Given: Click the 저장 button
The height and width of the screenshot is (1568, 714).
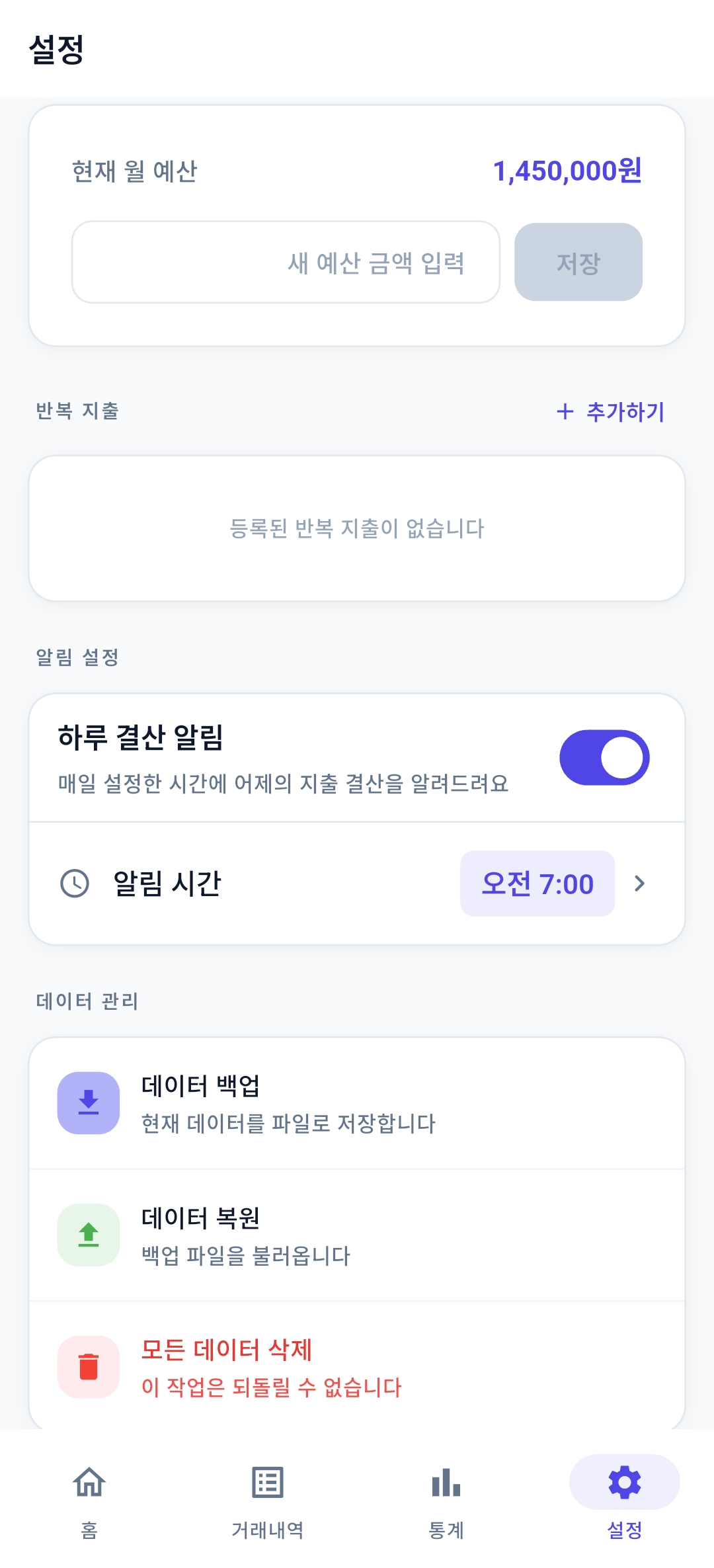Looking at the screenshot, I should (x=578, y=262).
